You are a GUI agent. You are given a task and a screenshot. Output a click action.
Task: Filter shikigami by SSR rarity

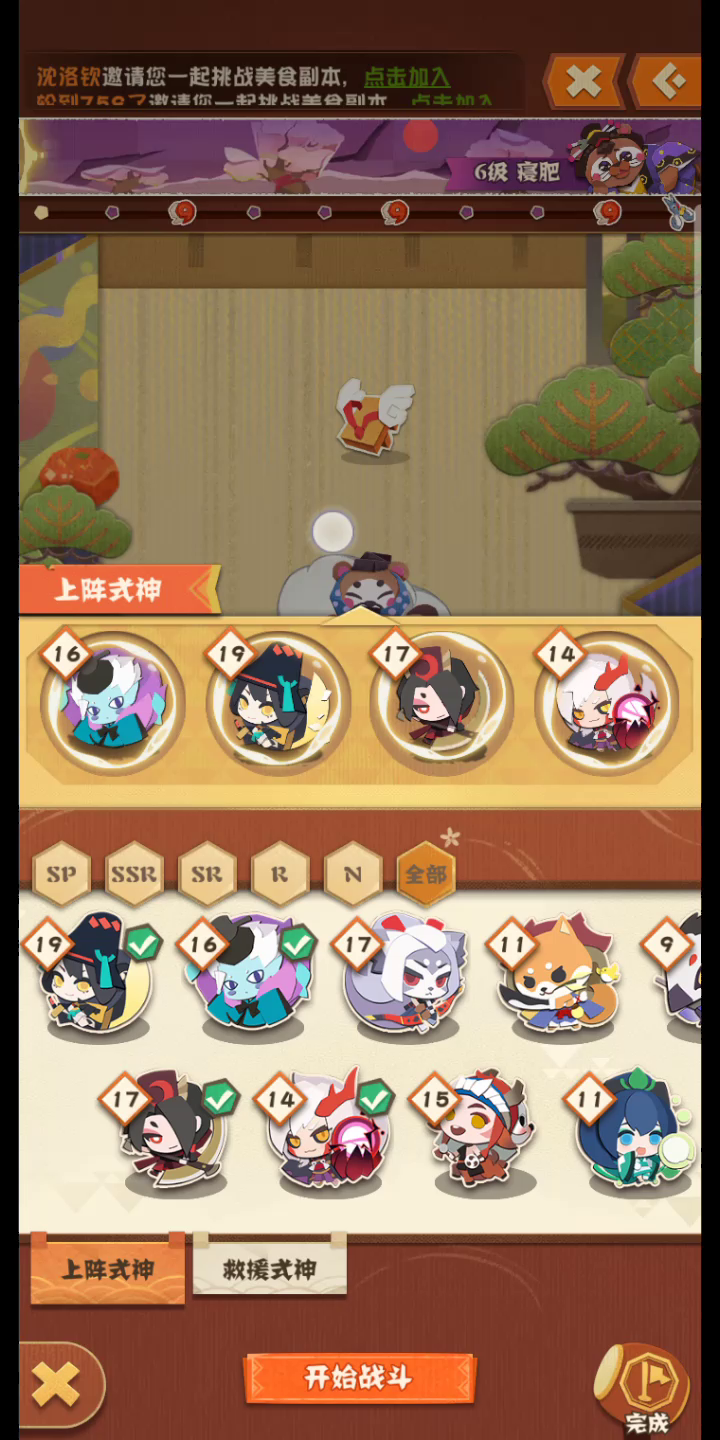point(134,874)
